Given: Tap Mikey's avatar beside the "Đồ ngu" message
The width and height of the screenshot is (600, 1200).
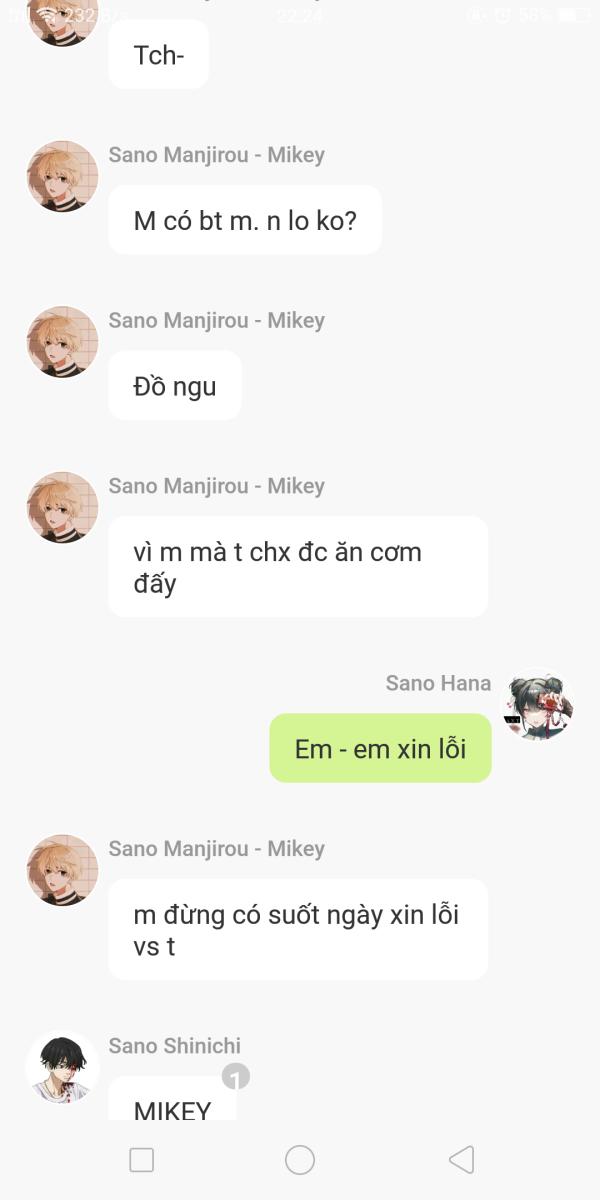Looking at the screenshot, I should tap(62, 342).
